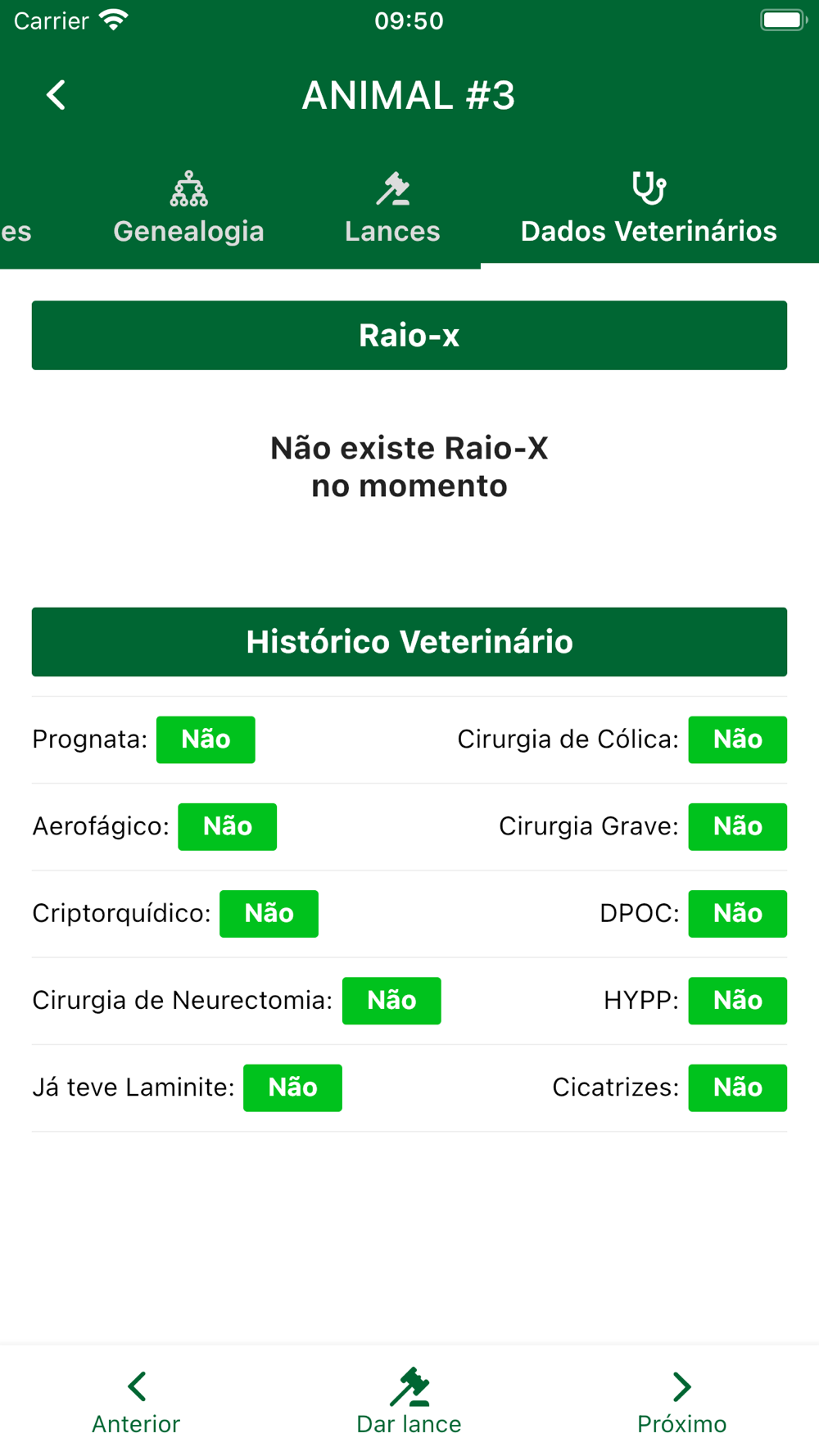Go to the Anterior animal

[x=136, y=1401]
